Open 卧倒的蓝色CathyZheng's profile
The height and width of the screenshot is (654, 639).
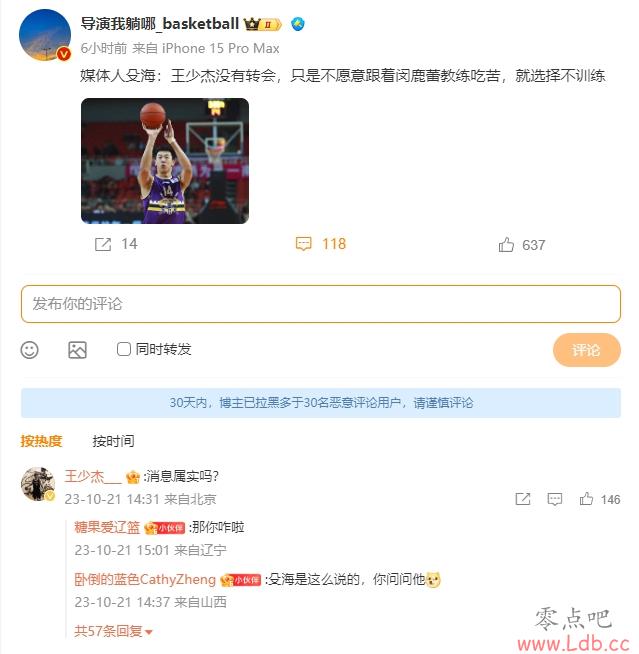145,579
